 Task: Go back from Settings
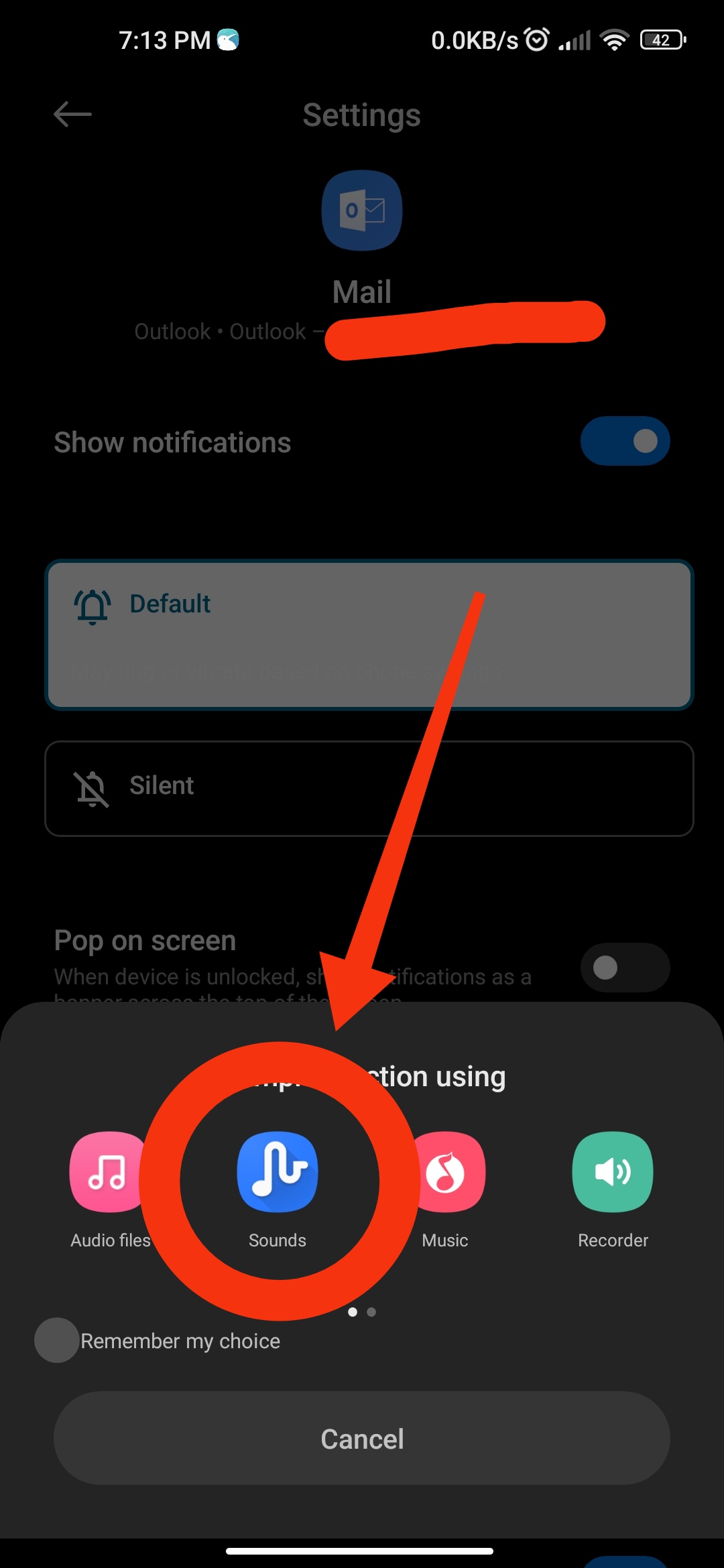click(x=72, y=115)
